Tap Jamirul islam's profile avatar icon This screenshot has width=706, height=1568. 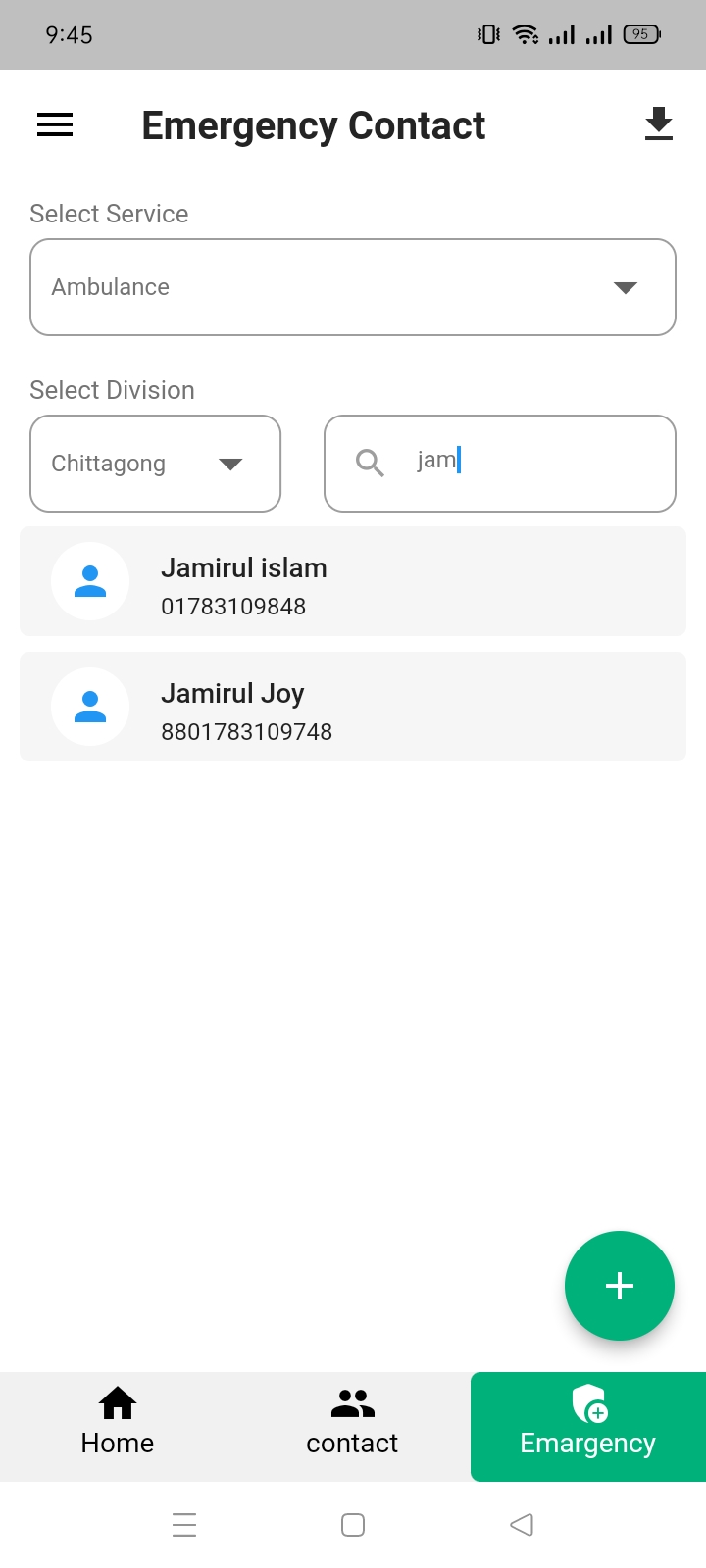(x=89, y=580)
